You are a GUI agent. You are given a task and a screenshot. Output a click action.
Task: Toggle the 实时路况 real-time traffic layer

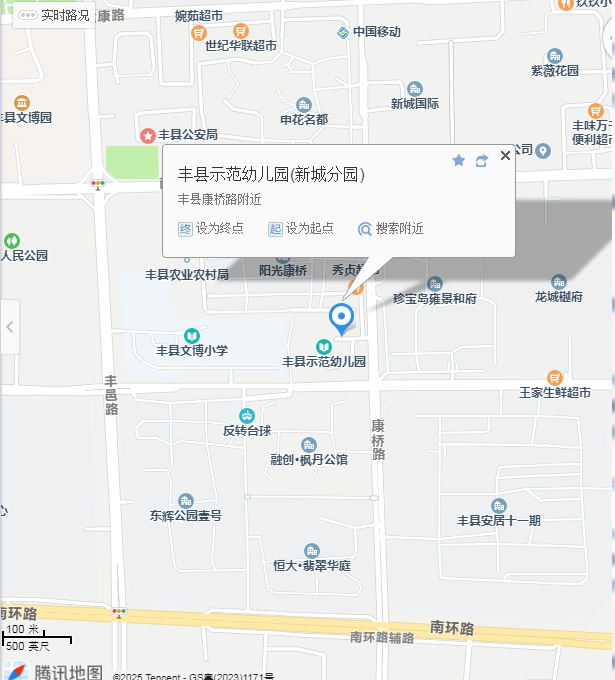pyautogui.click(x=54, y=15)
